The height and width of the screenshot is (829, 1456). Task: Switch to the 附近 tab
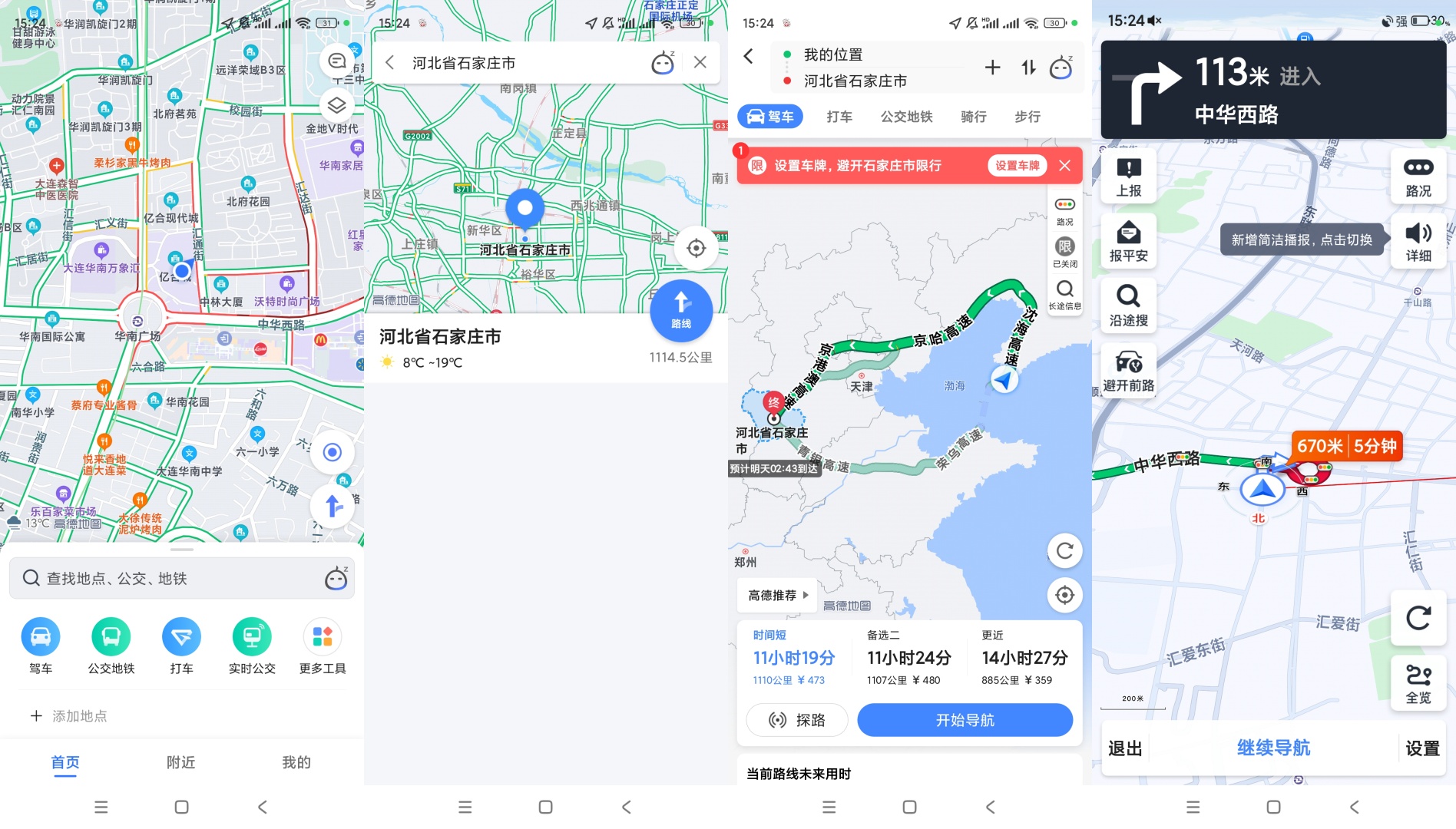[180, 762]
